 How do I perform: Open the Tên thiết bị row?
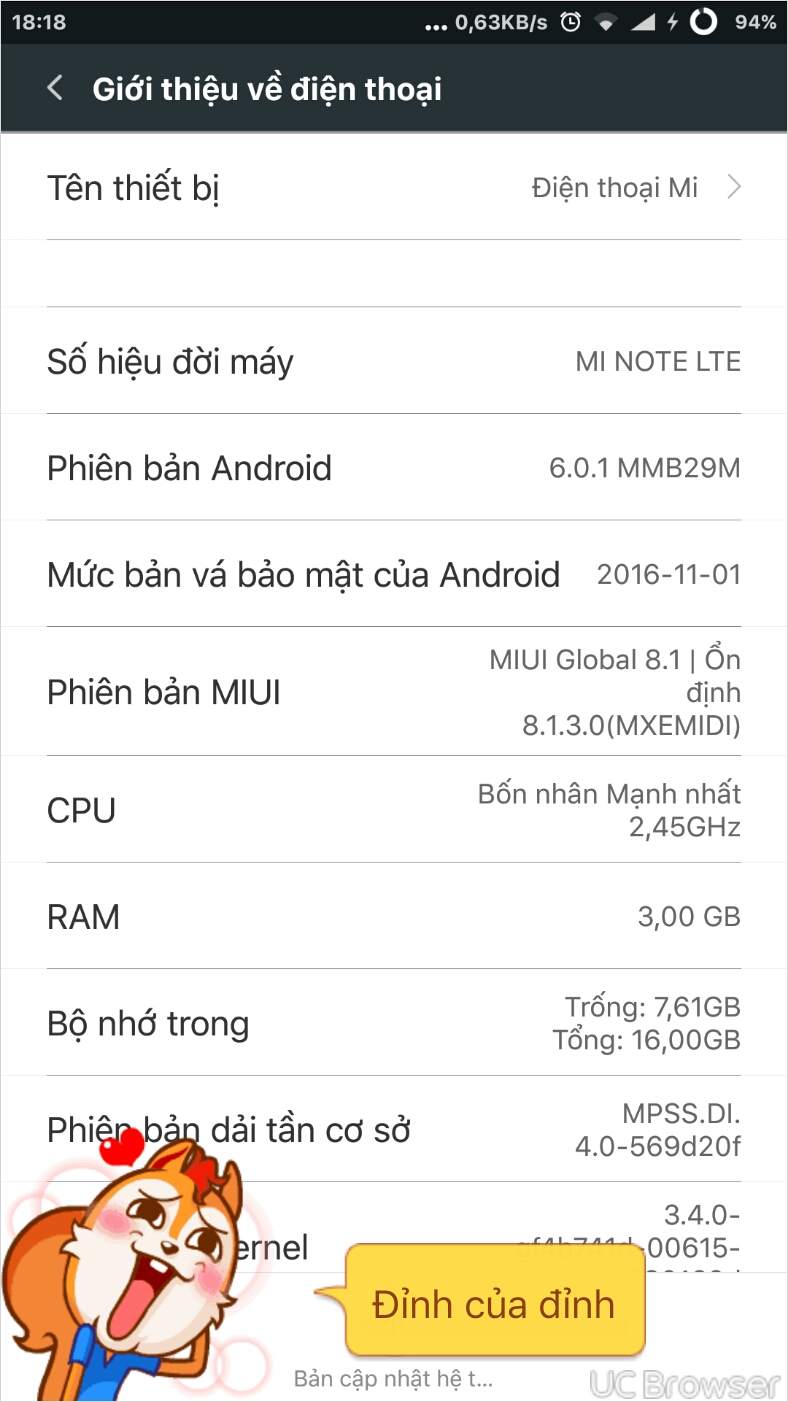pos(394,188)
